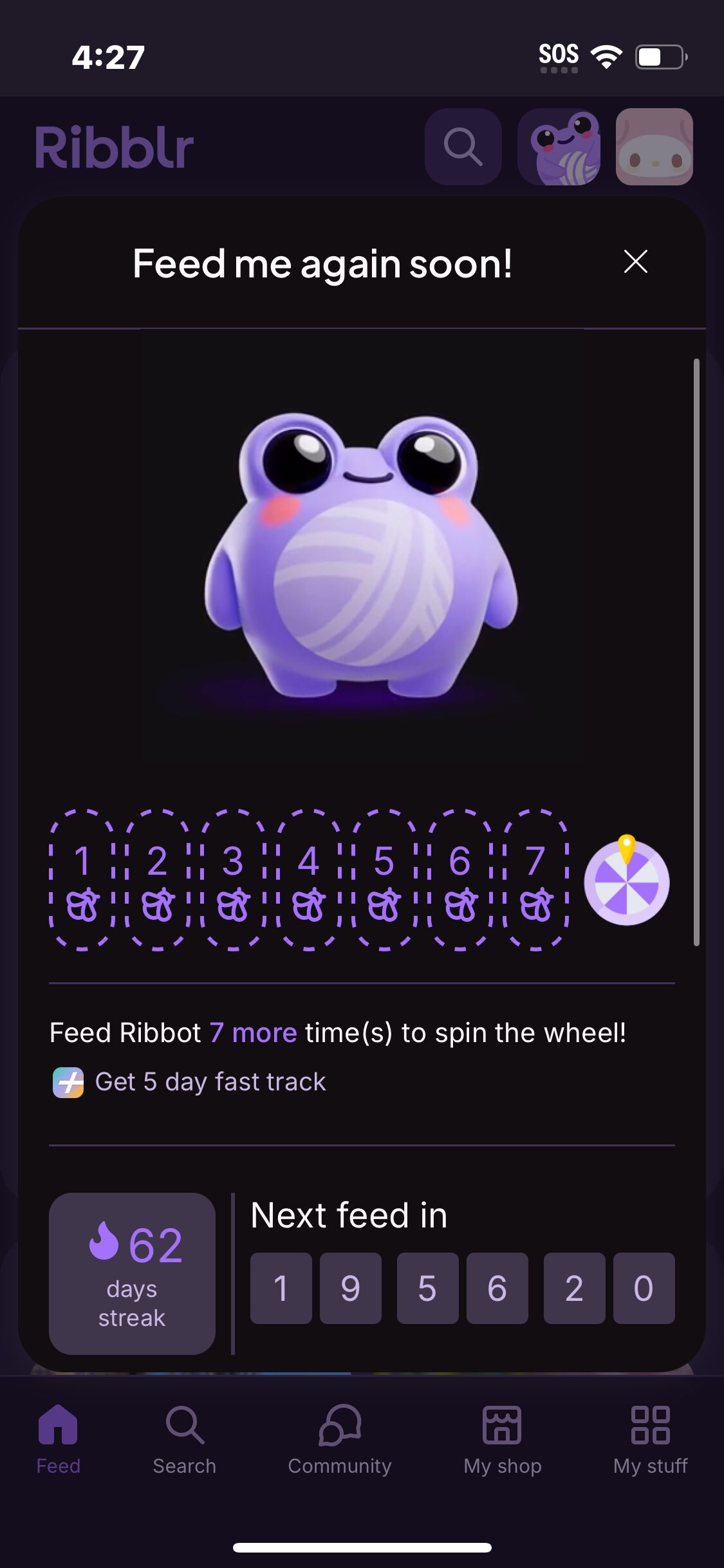Tap Get 5 day fast track
This screenshot has height=1568, width=724.
pyautogui.click(x=189, y=1082)
